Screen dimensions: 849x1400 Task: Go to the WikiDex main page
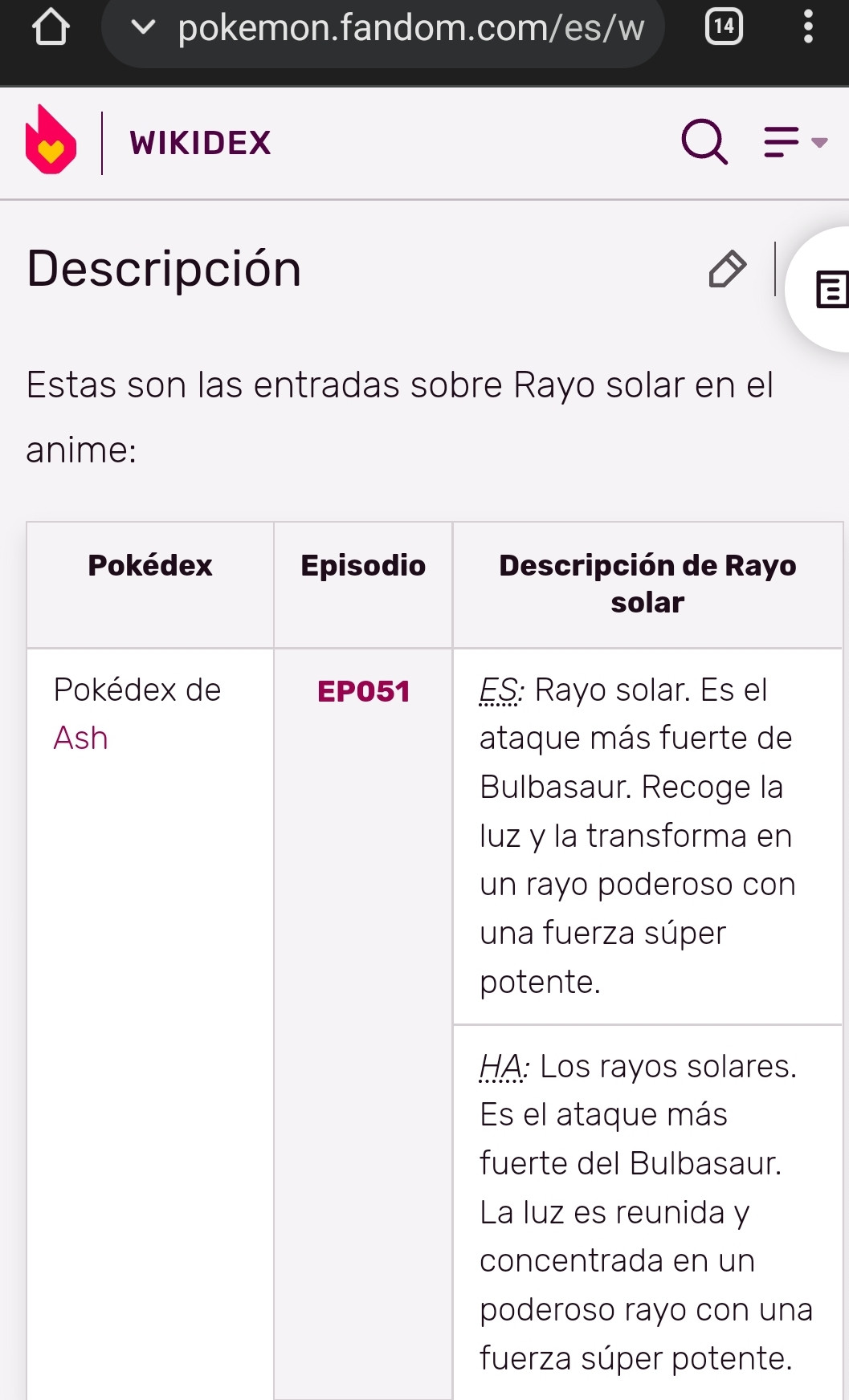tap(200, 143)
